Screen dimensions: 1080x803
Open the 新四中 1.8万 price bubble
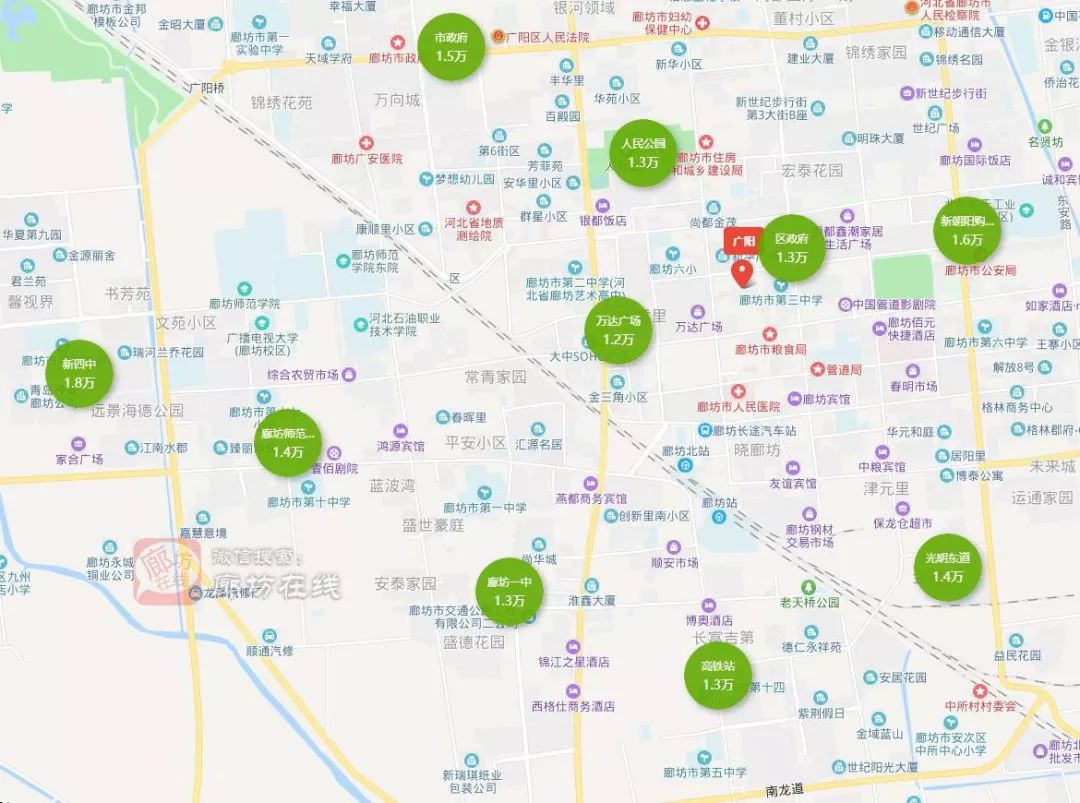click(79, 373)
